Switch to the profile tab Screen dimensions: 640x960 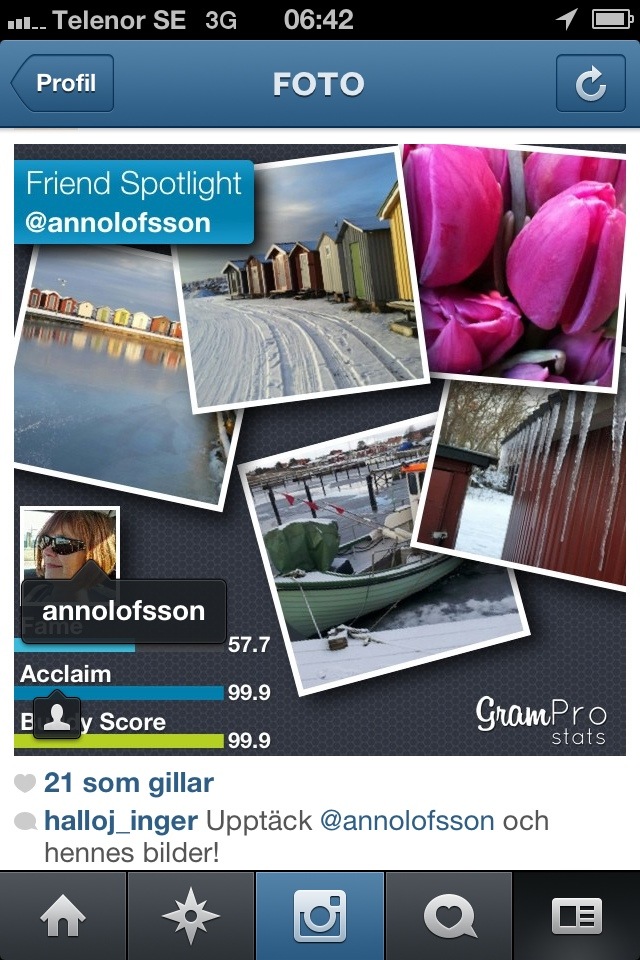(x=577, y=916)
